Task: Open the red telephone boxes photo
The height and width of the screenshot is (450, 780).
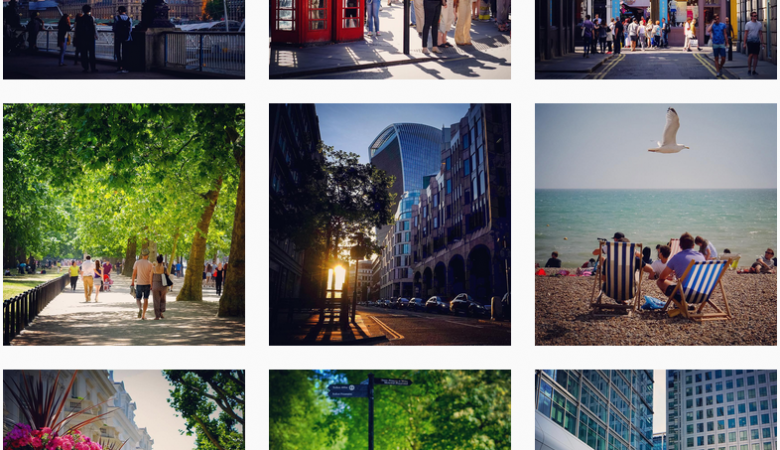Action: 390,38
